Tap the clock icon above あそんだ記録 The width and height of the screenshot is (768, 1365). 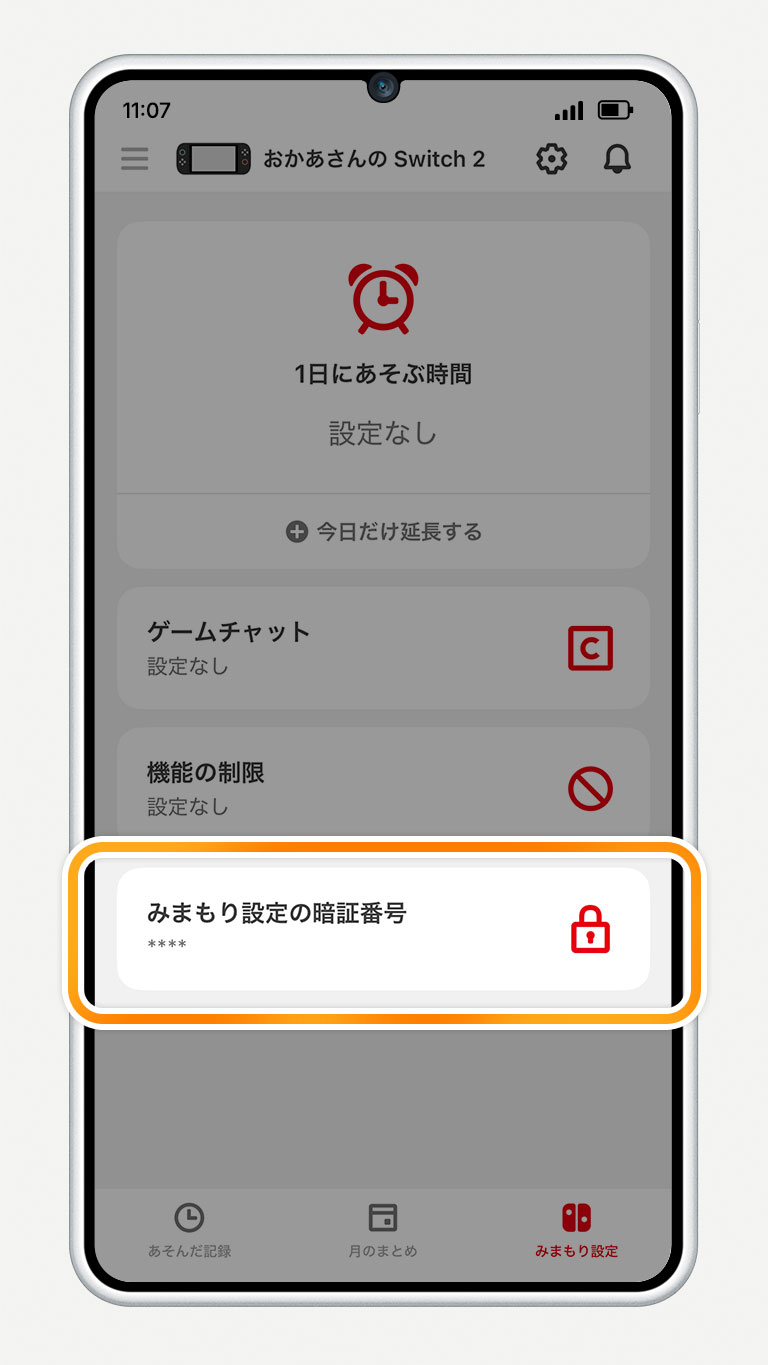coord(190,1218)
